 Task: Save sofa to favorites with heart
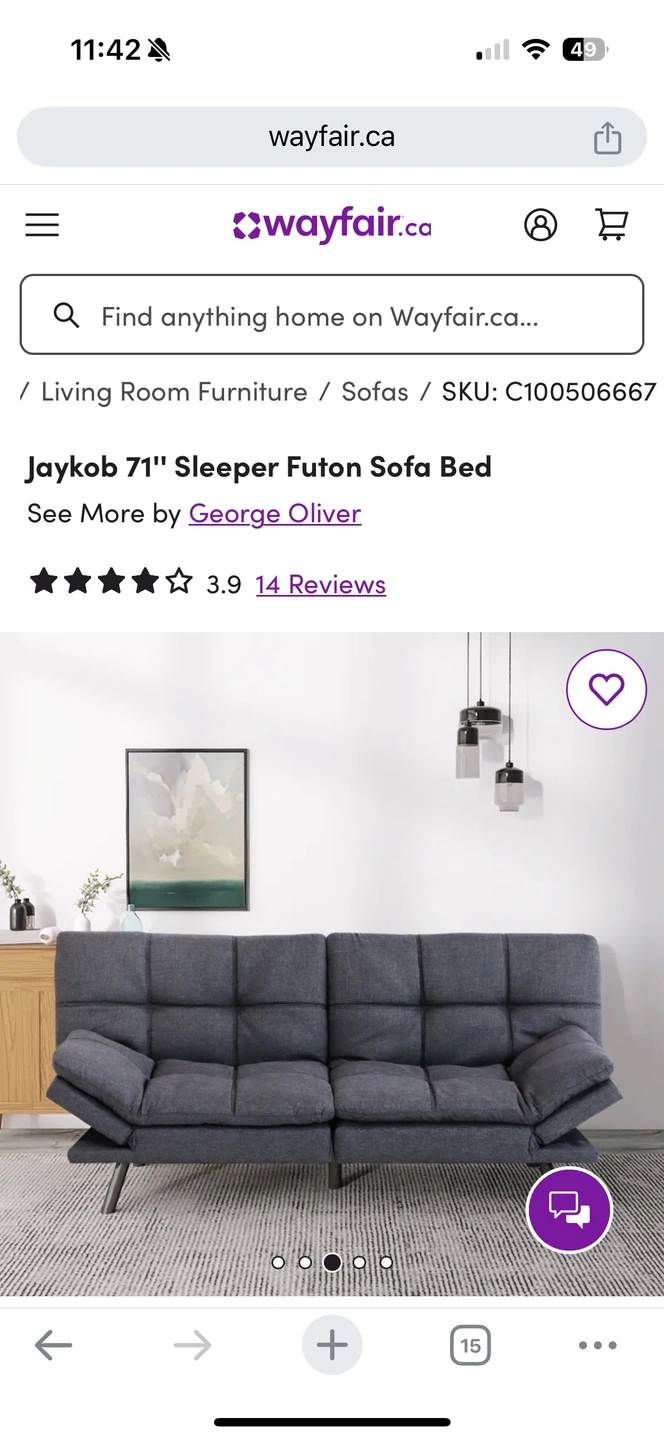click(x=606, y=689)
